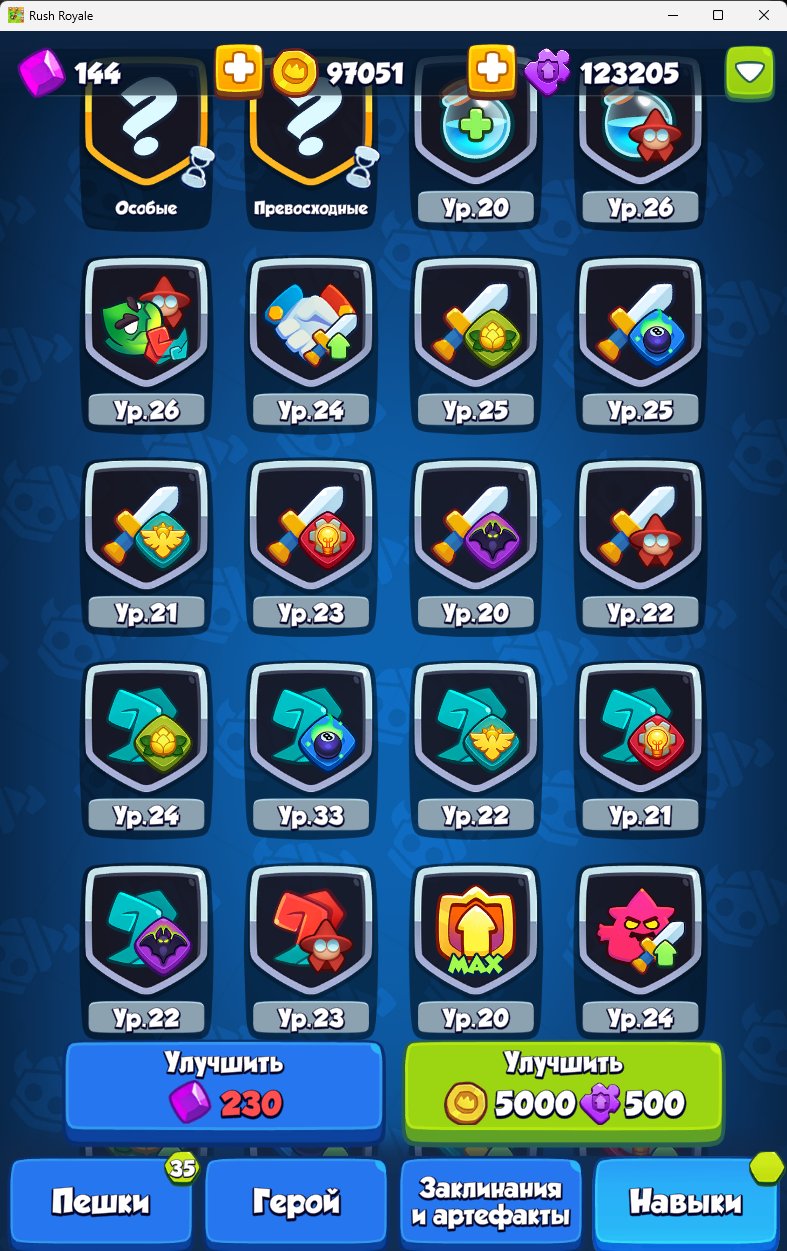The width and height of the screenshot is (787, 1251).
Task: Switch to the Герой tab
Action: click(x=295, y=1202)
